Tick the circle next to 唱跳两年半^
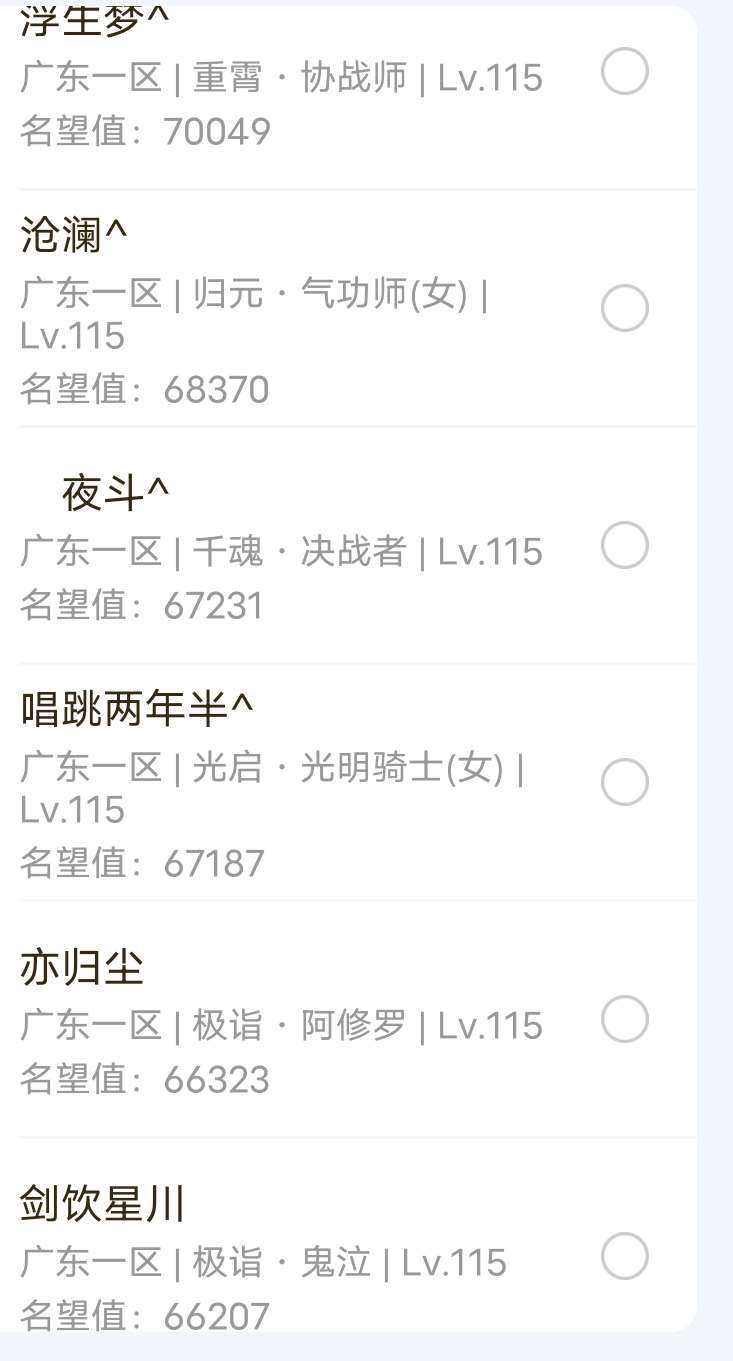The height and width of the screenshot is (1361, 733). 624,783
